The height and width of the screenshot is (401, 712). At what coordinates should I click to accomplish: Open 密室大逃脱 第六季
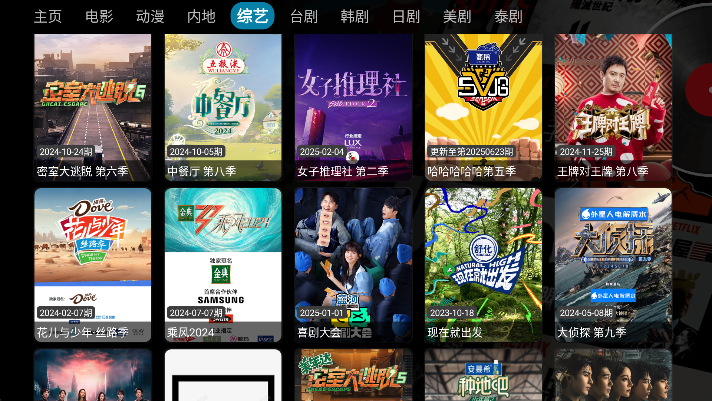click(x=93, y=105)
